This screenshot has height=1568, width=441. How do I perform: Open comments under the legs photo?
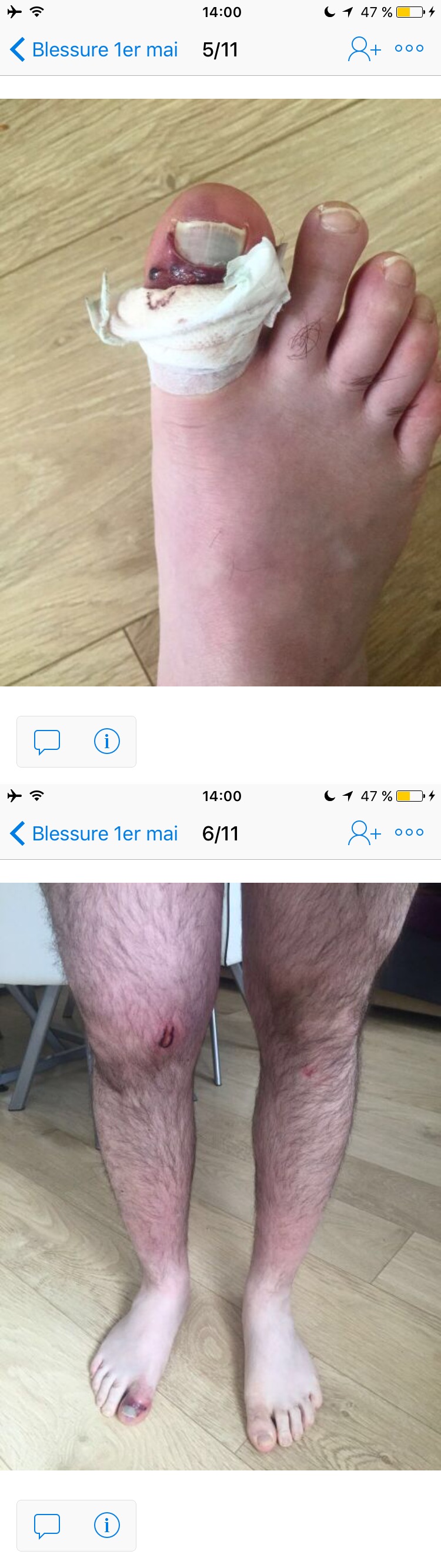coord(47,1525)
